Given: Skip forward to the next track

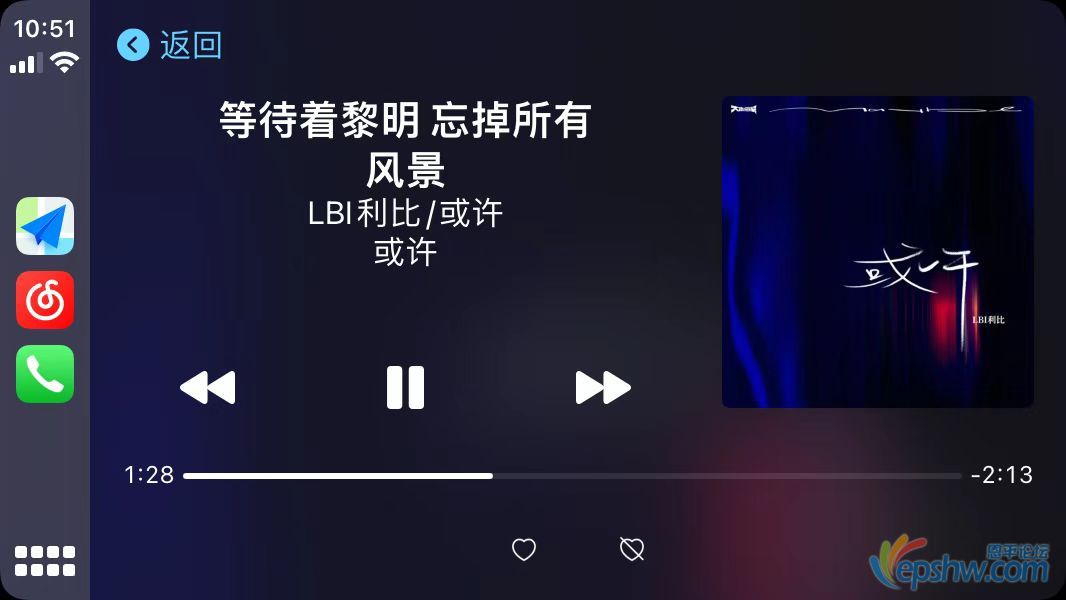Looking at the screenshot, I should 603,388.
